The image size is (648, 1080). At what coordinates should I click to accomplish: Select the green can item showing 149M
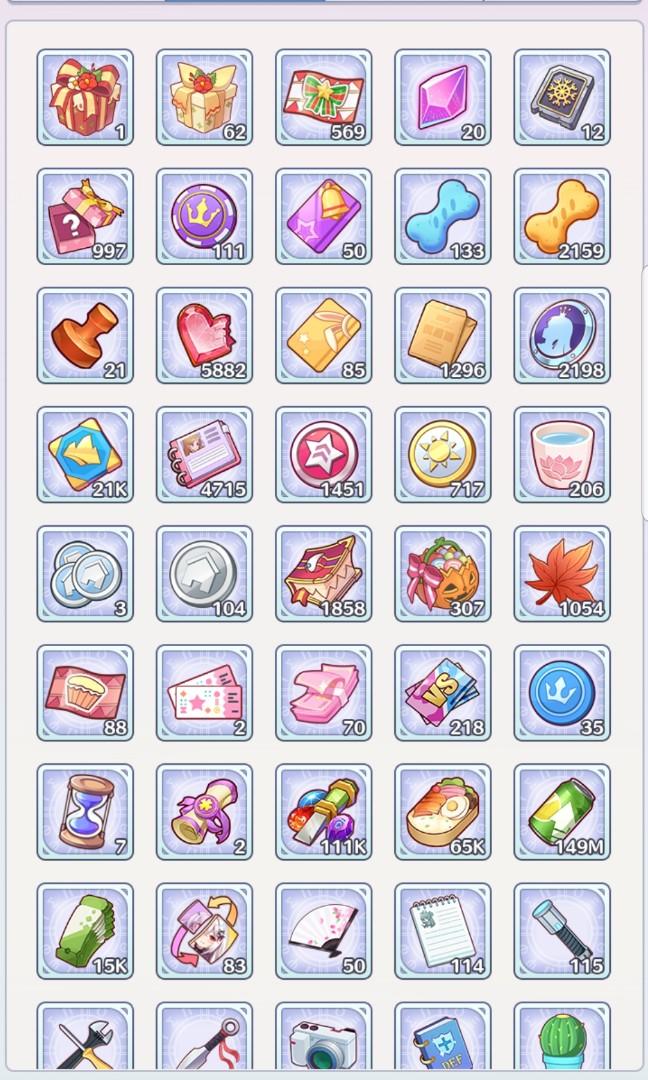coord(562,811)
